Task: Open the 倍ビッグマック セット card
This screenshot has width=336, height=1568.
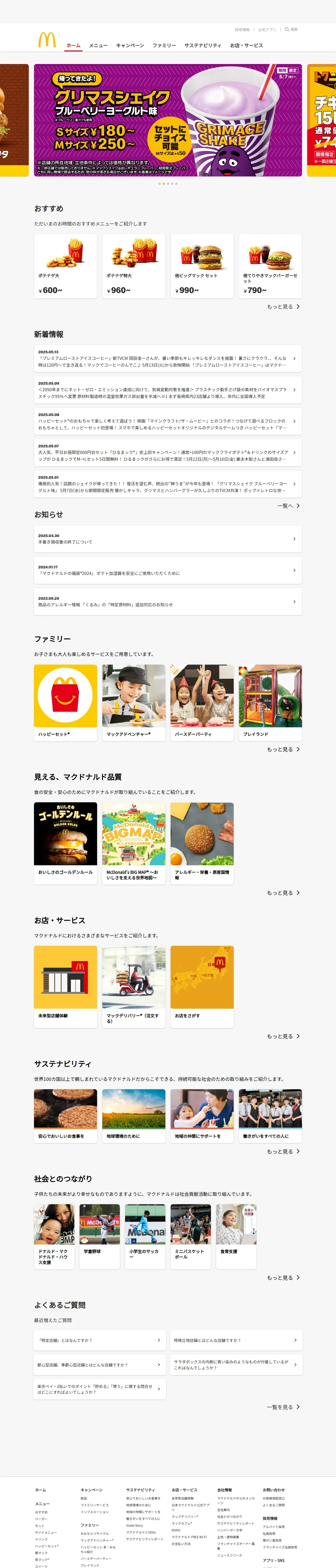Action: click(202, 266)
